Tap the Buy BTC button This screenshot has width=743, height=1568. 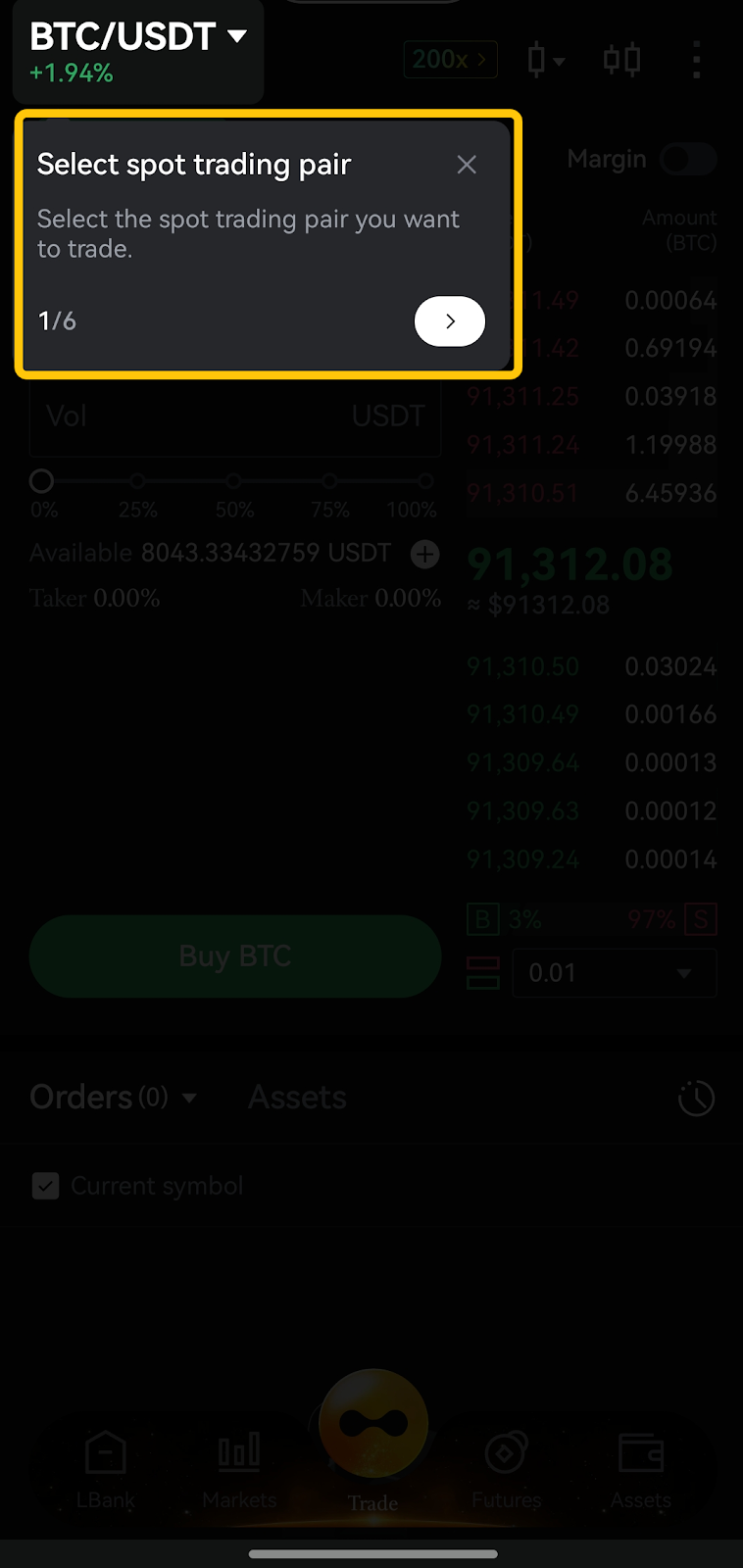pyautogui.click(x=235, y=956)
